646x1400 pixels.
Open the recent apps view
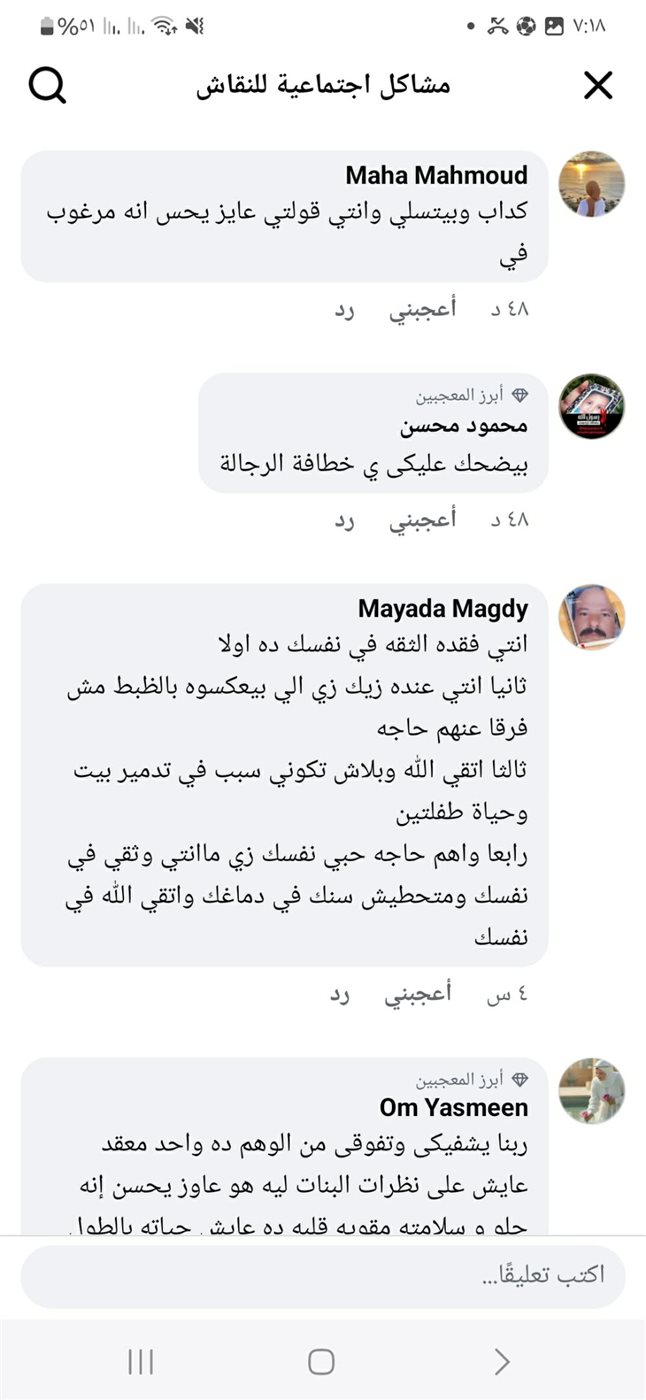(x=141, y=1361)
